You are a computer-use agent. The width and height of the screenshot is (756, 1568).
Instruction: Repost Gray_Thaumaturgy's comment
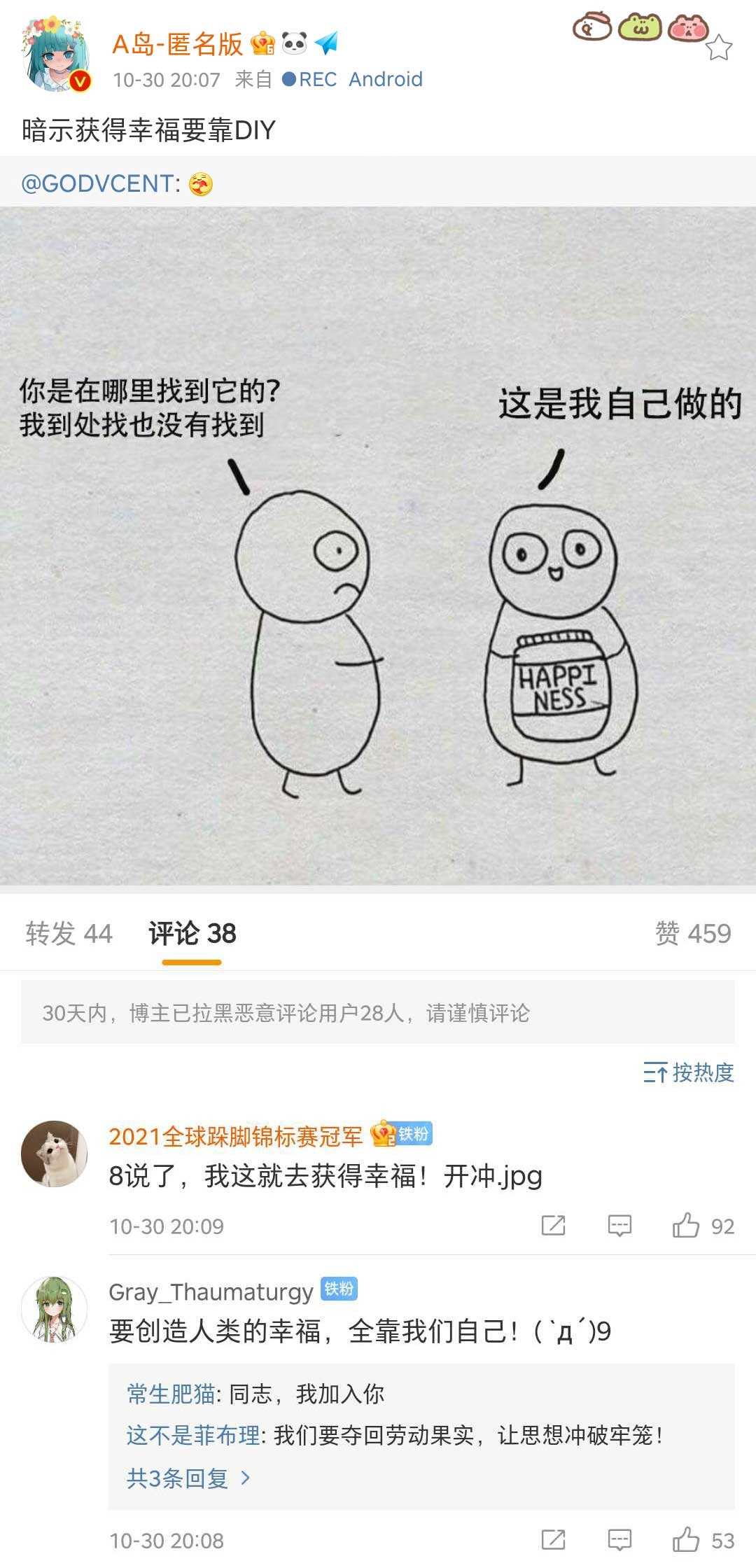[x=553, y=1540]
